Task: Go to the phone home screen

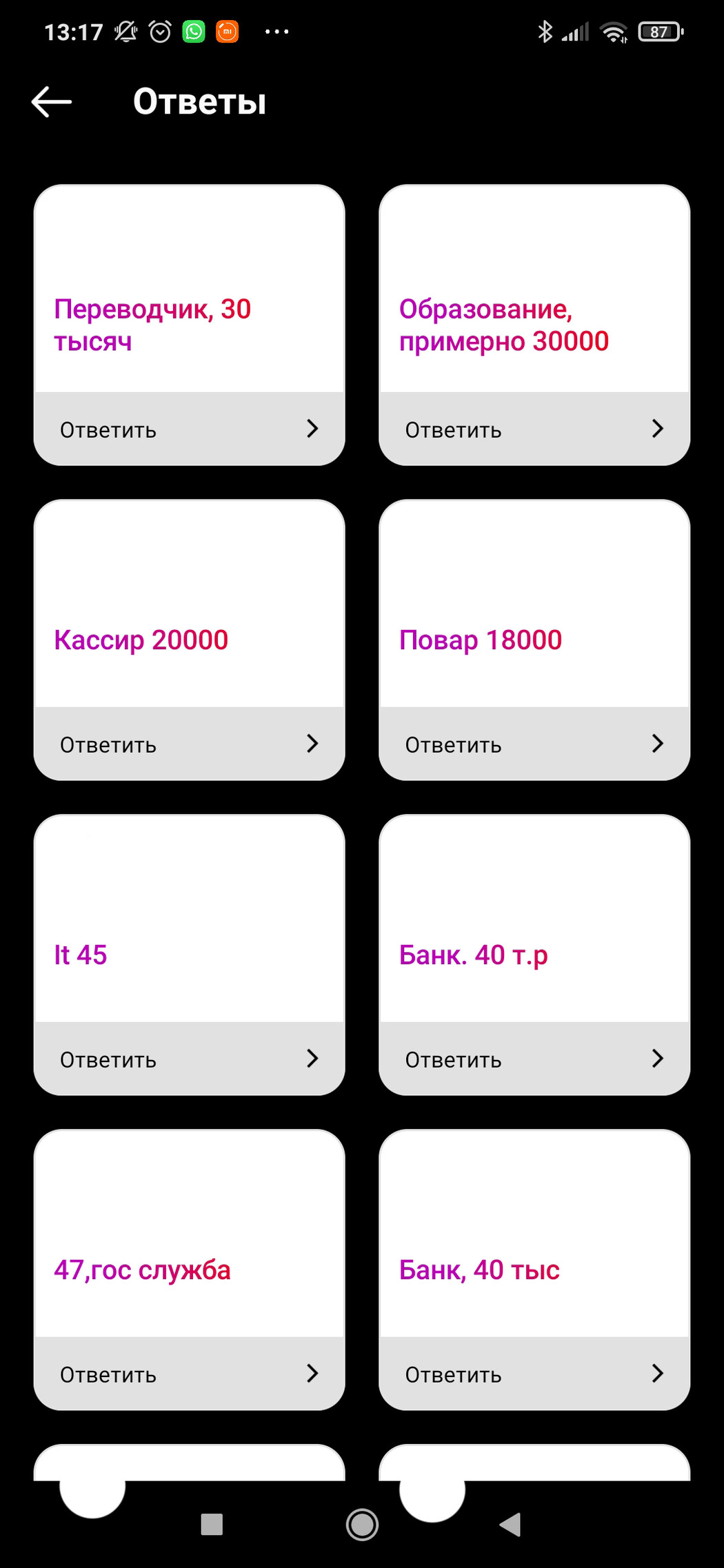Action: tap(362, 1525)
